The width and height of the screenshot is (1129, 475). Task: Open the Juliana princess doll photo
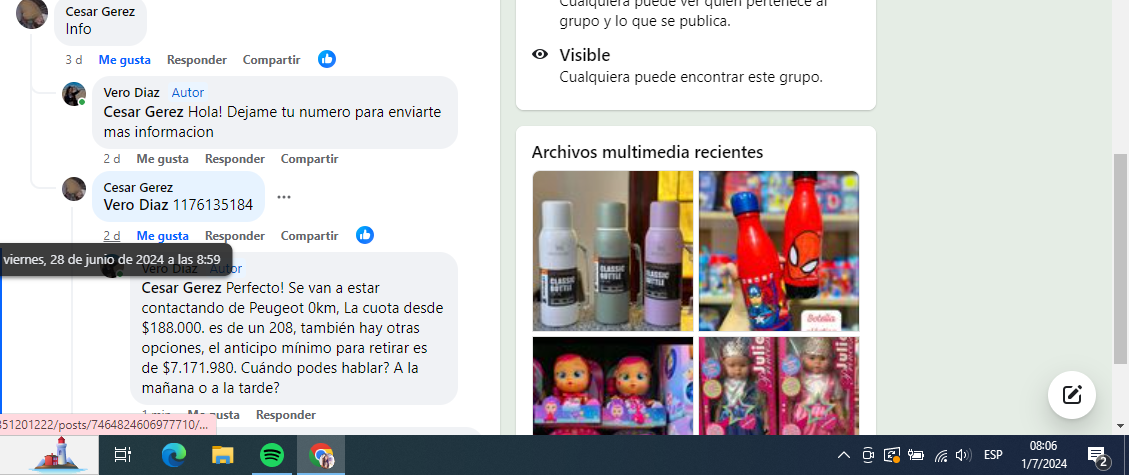click(778, 385)
